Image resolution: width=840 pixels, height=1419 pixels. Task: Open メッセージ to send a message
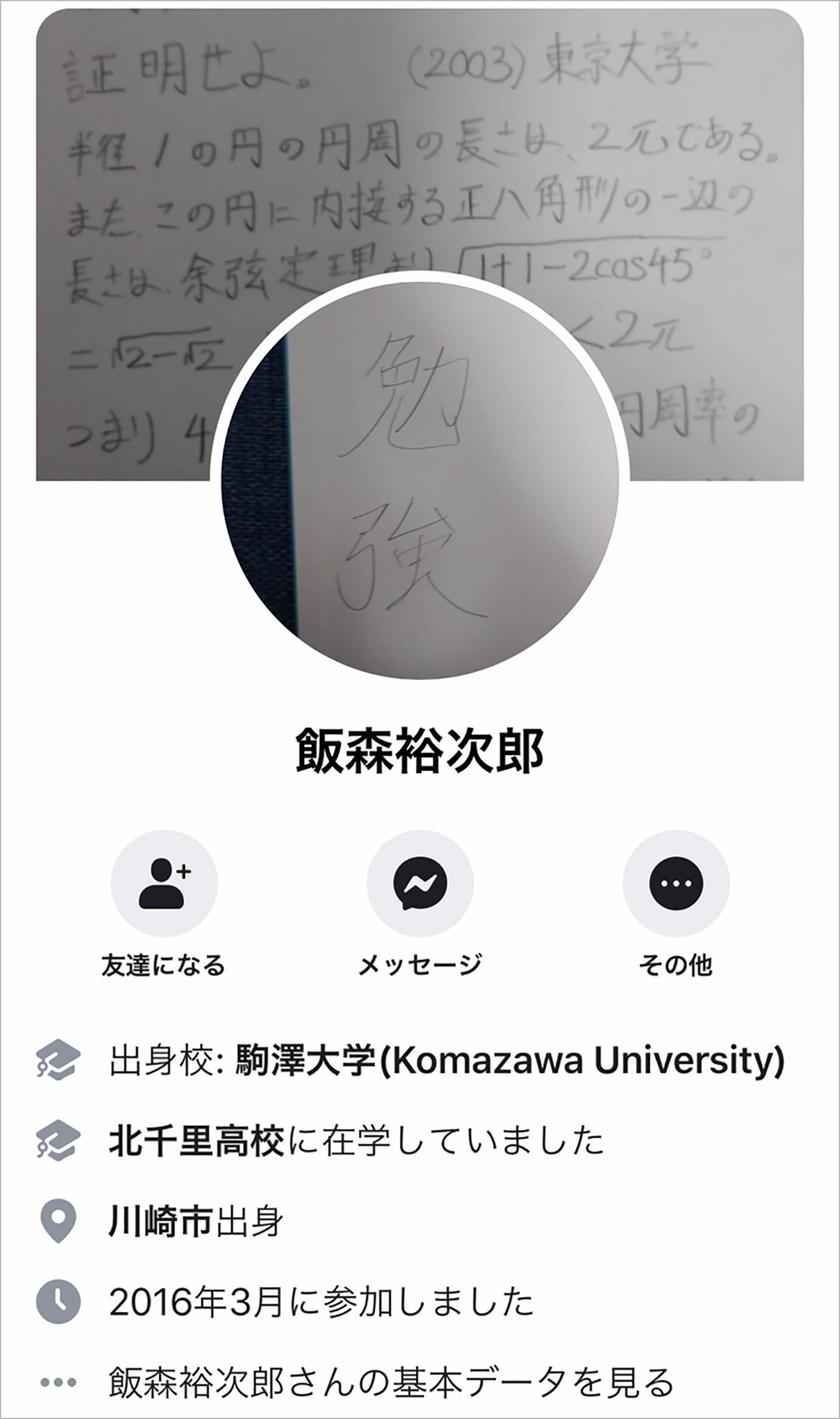coord(420,884)
